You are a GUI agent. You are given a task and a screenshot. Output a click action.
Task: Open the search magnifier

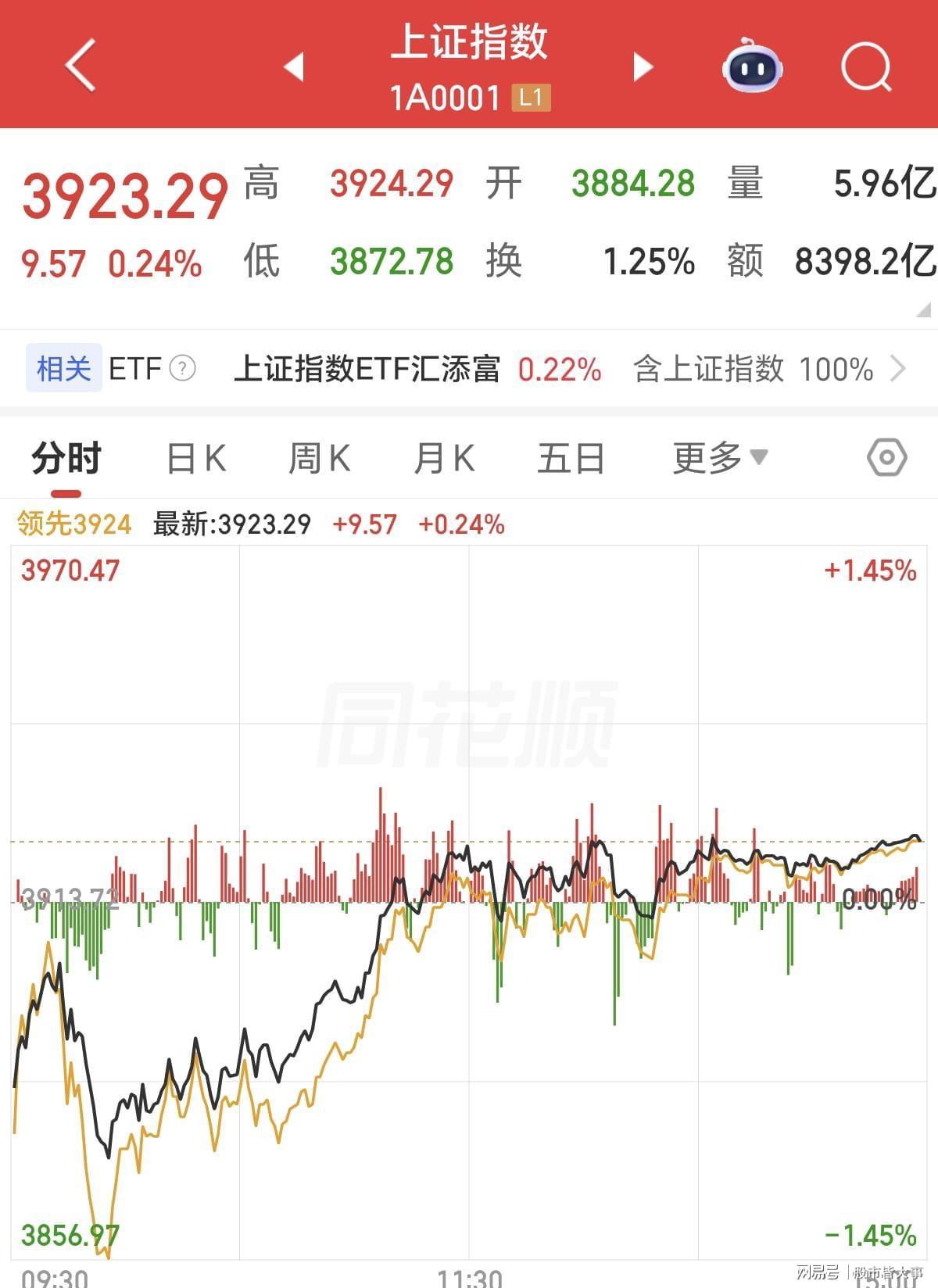(866, 67)
